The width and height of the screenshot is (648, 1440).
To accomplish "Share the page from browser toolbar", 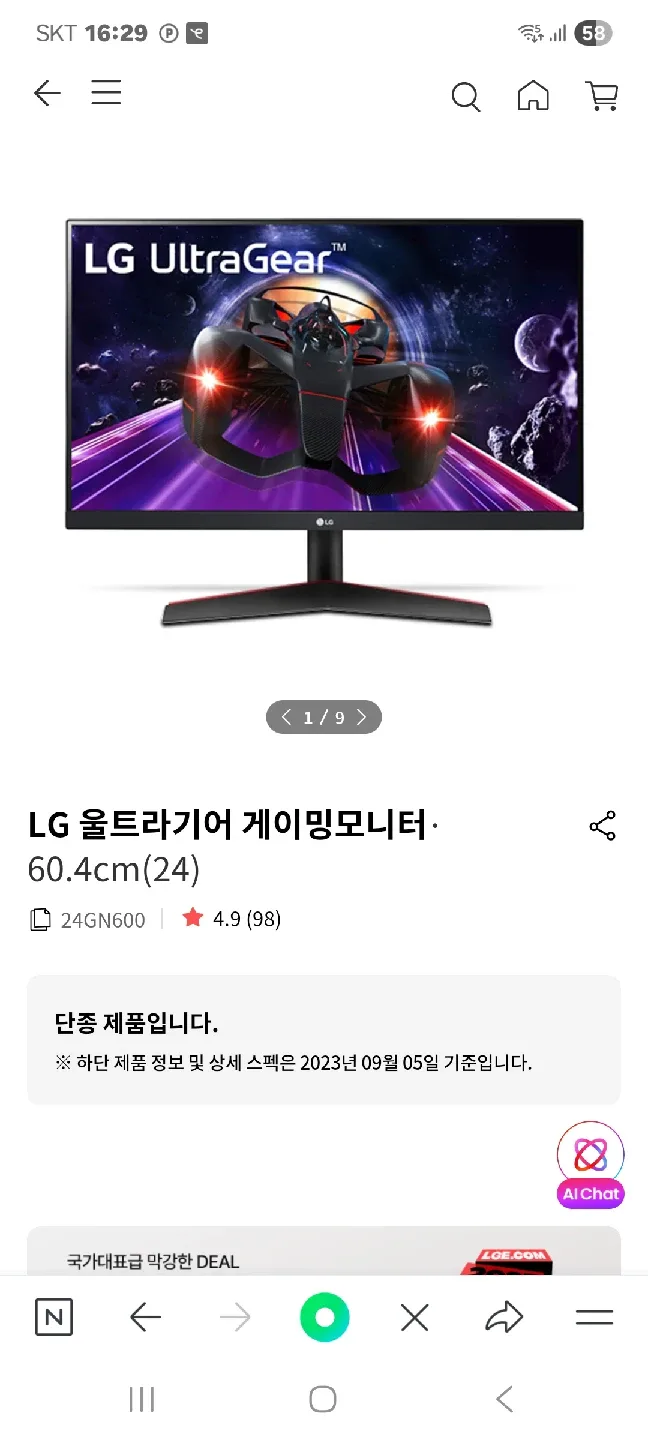I will (504, 1318).
